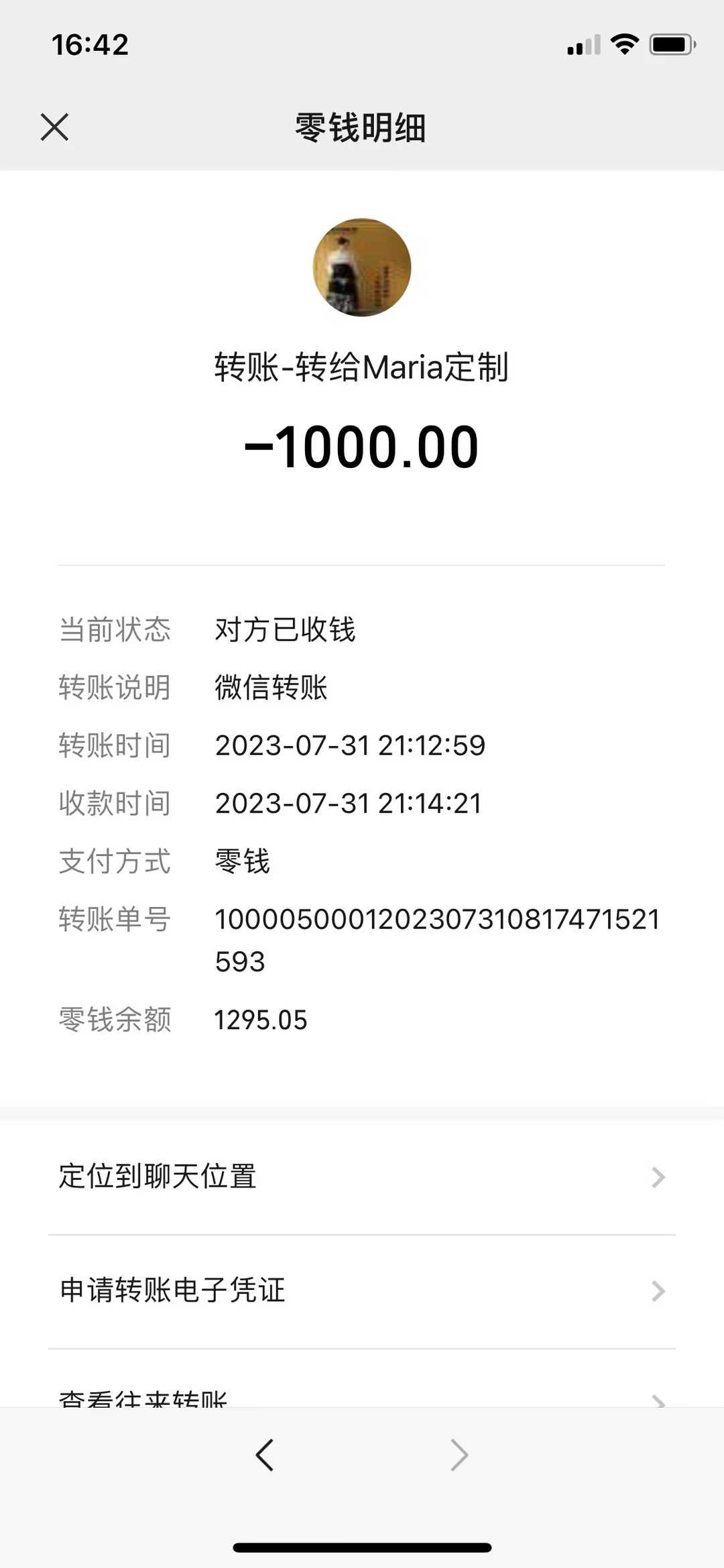Open 定位到聊天位置

[x=361, y=1177]
